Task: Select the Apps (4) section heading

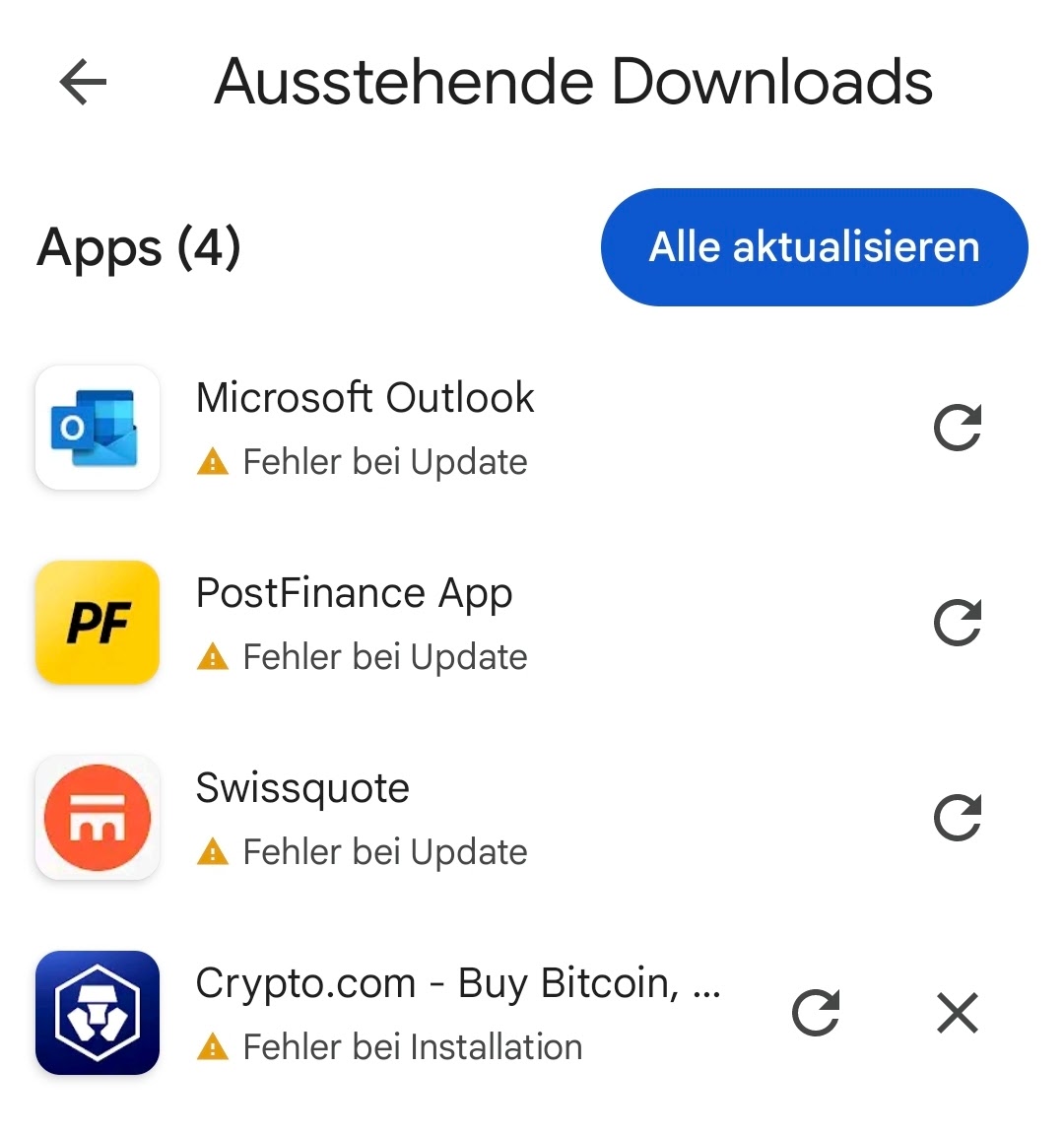Action: tap(137, 249)
